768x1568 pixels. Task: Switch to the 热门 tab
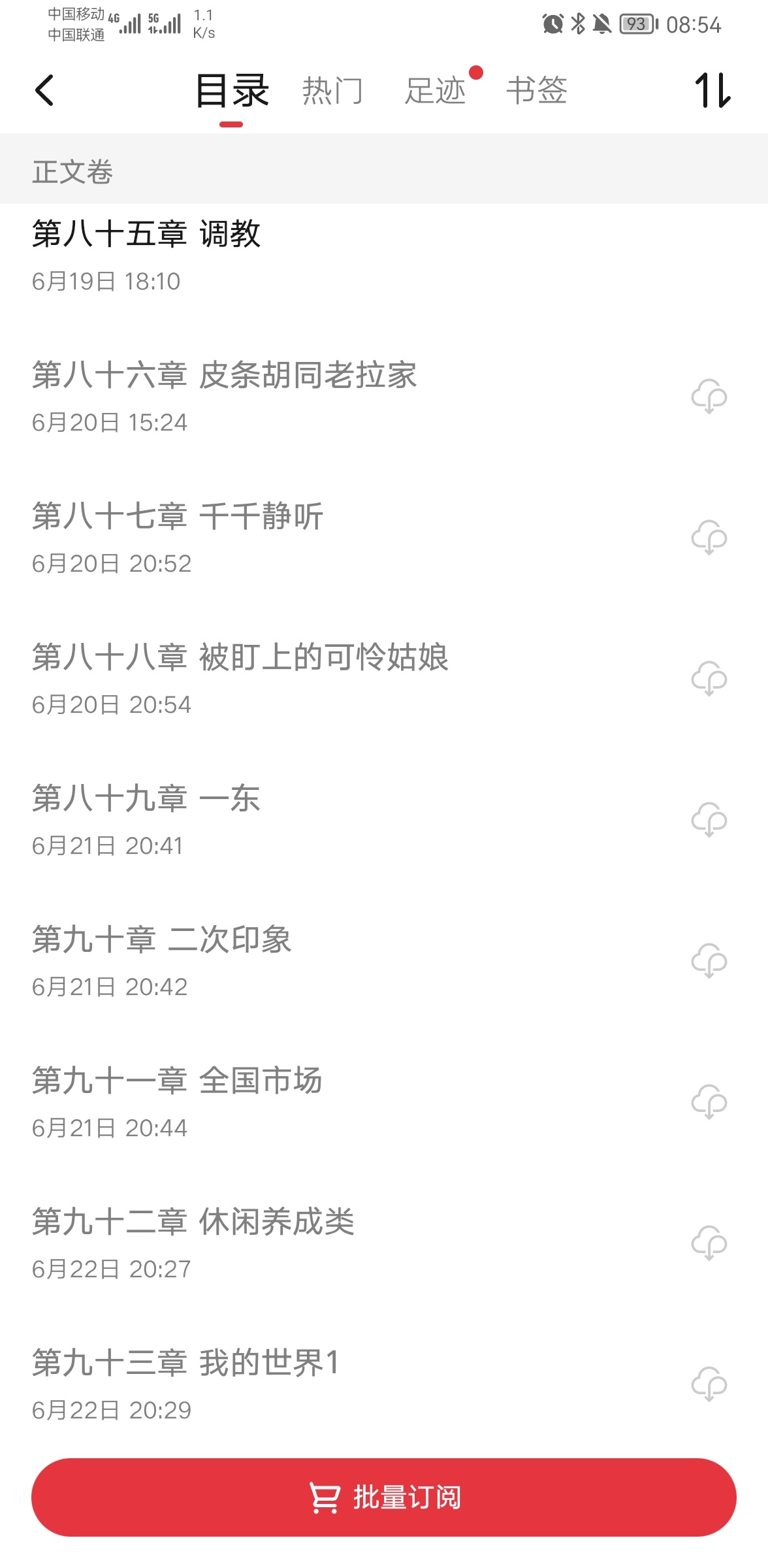coord(332,90)
